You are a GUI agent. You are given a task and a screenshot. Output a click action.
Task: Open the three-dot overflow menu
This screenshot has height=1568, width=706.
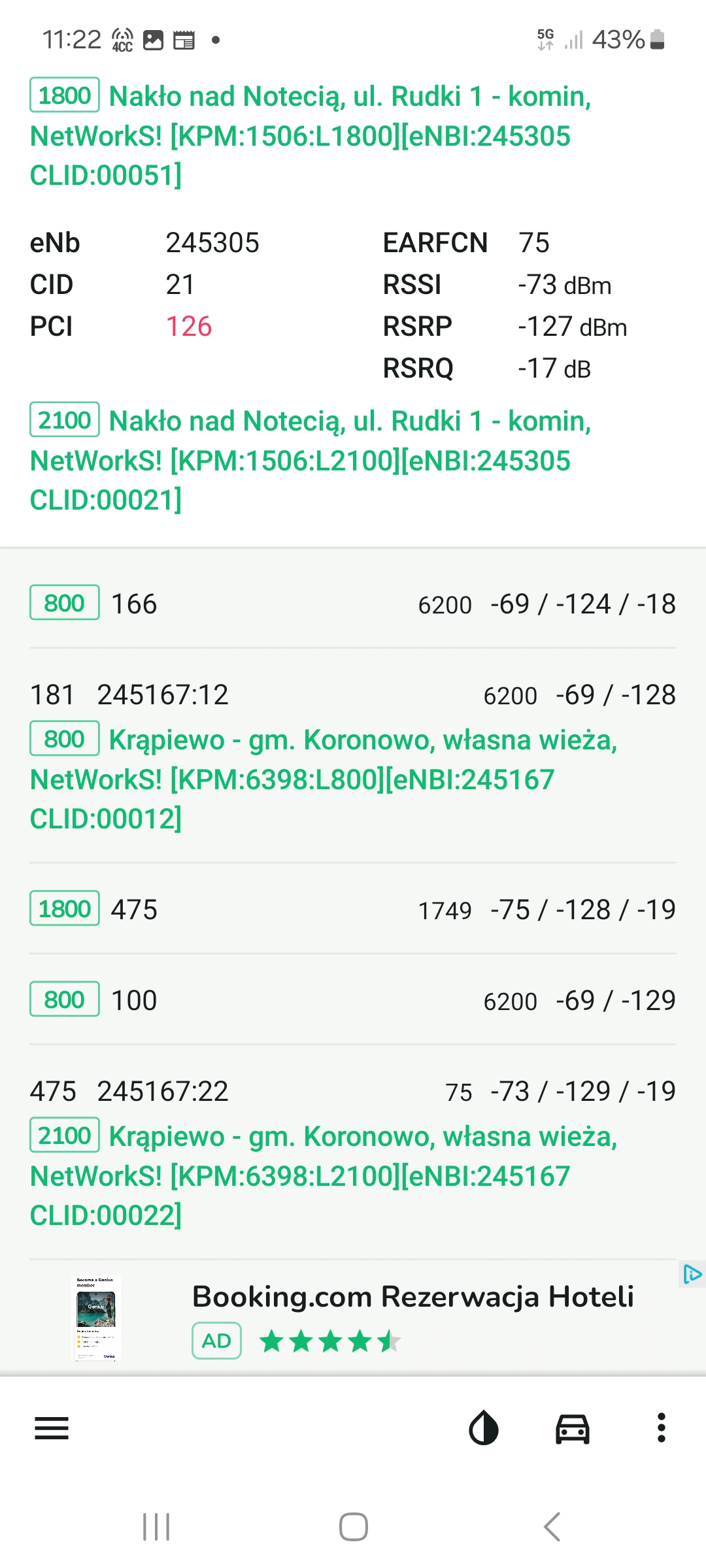[662, 1428]
